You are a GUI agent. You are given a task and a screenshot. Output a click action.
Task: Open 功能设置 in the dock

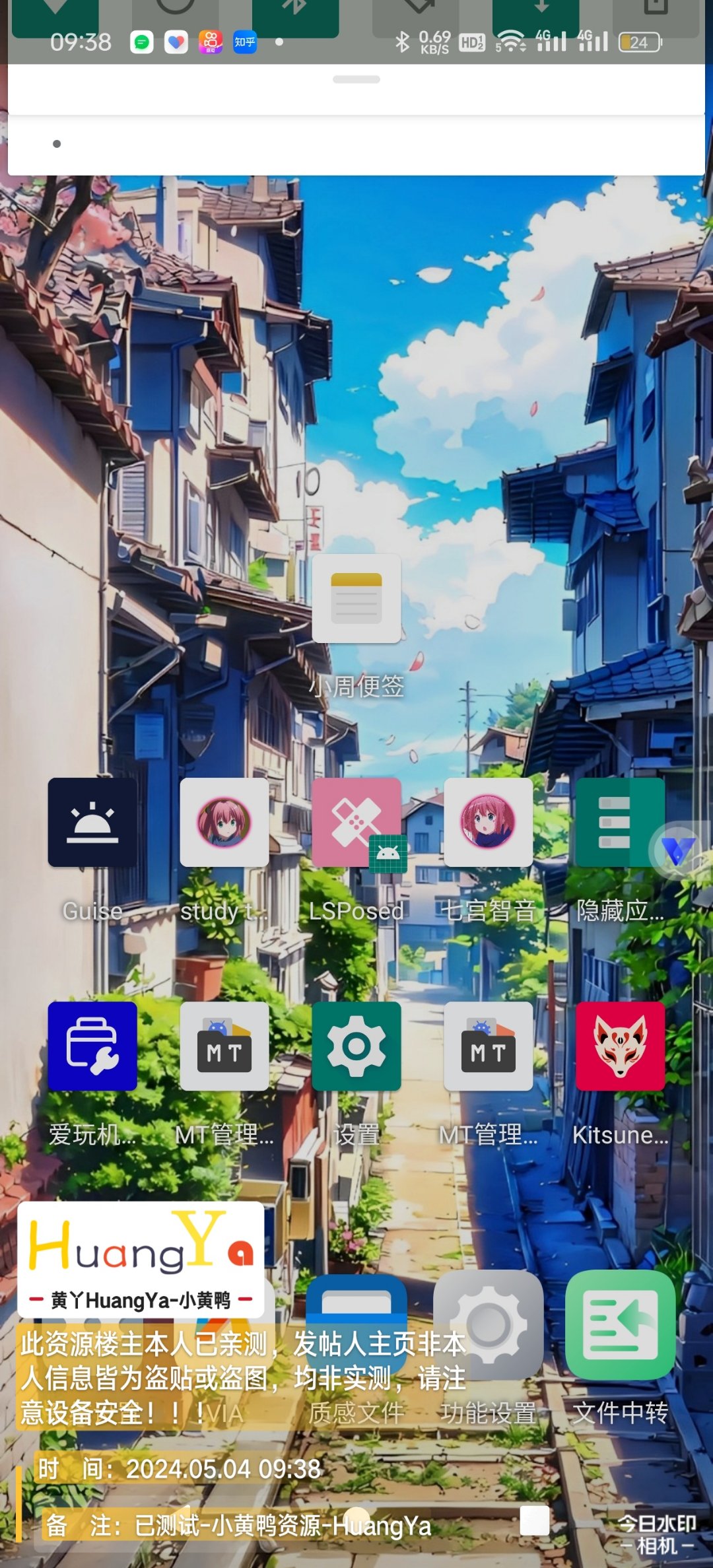click(x=489, y=1326)
